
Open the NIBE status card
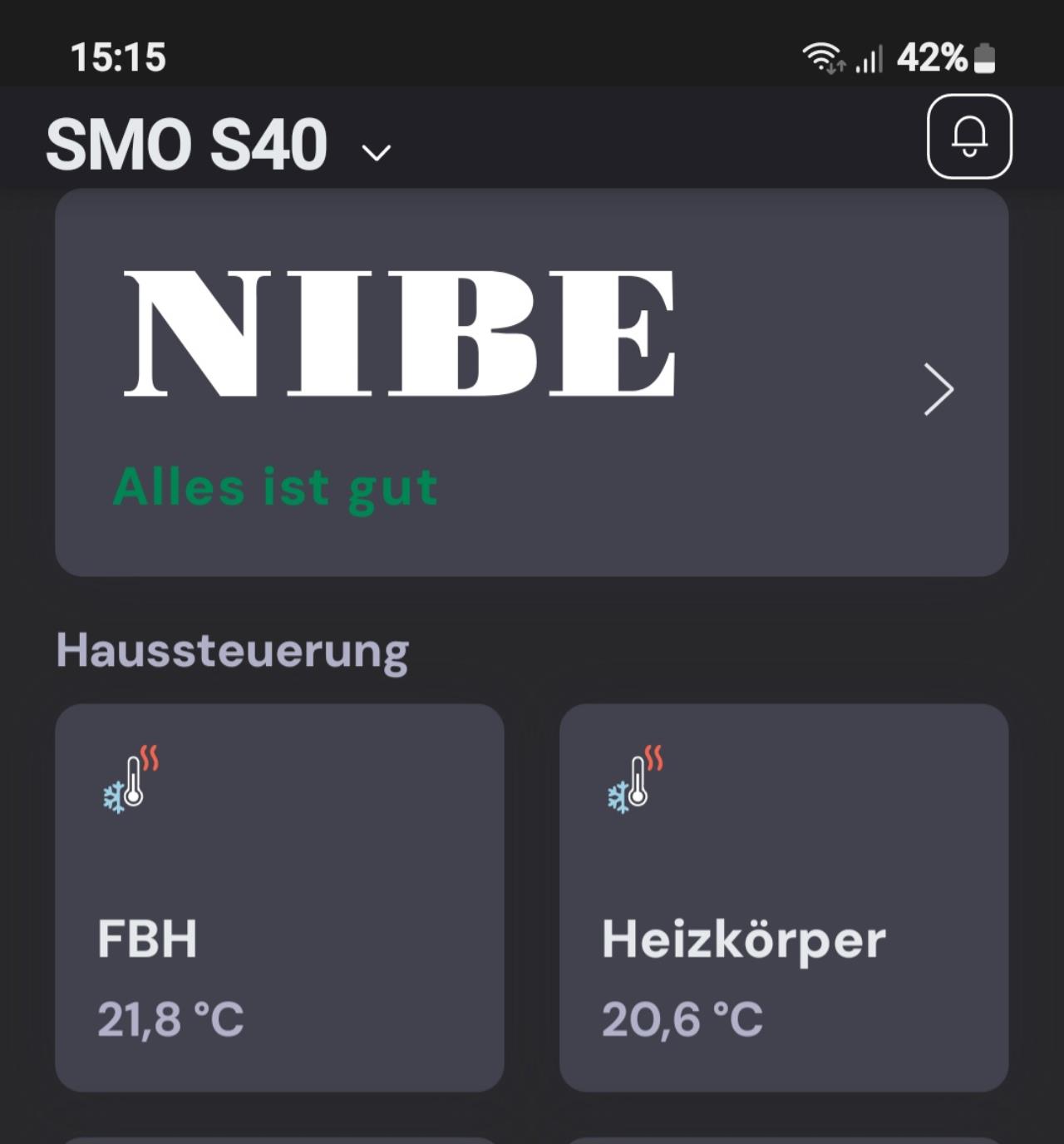[531, 382]
